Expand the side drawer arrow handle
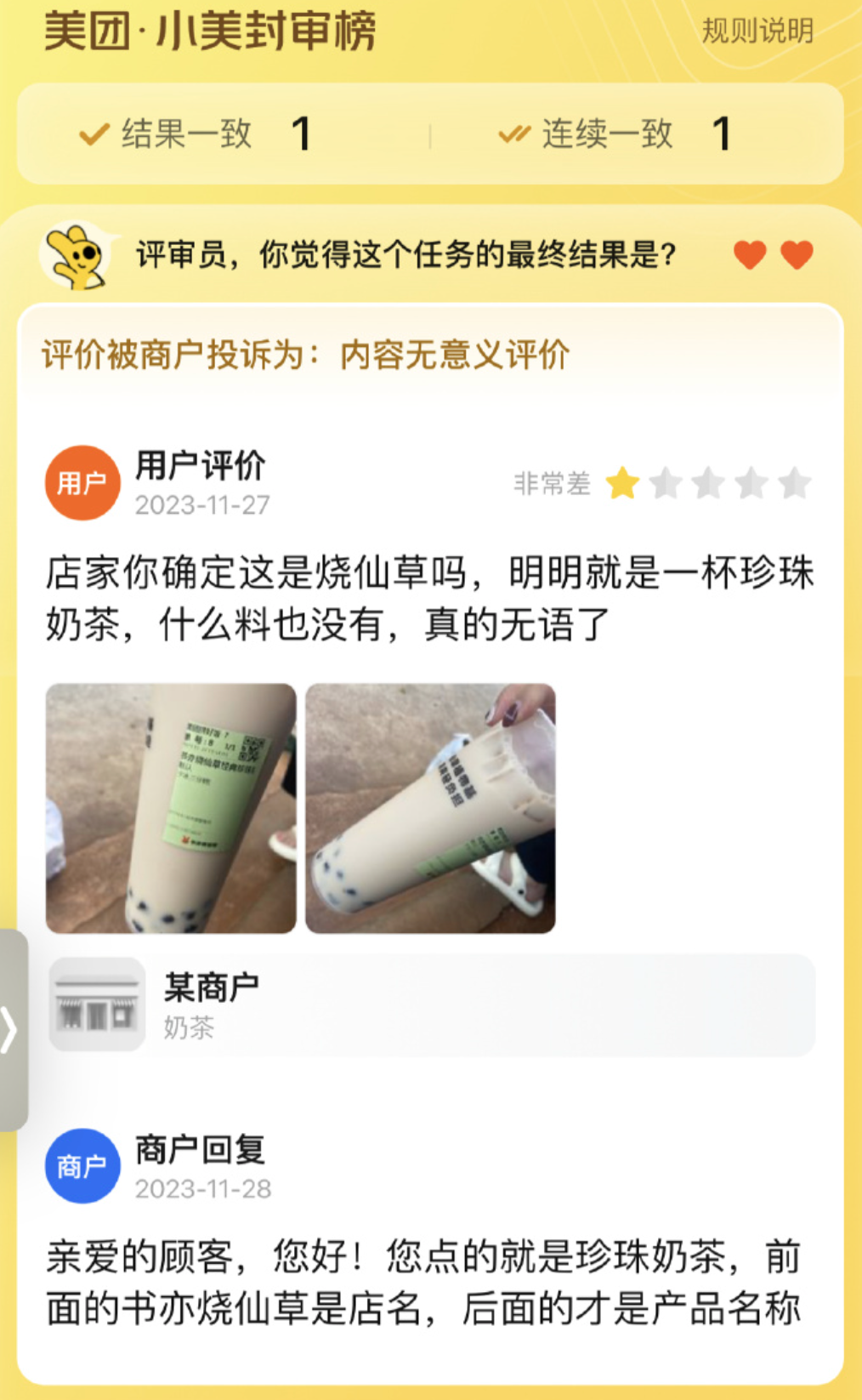The image size is (862, 1400). [13, 1030]
